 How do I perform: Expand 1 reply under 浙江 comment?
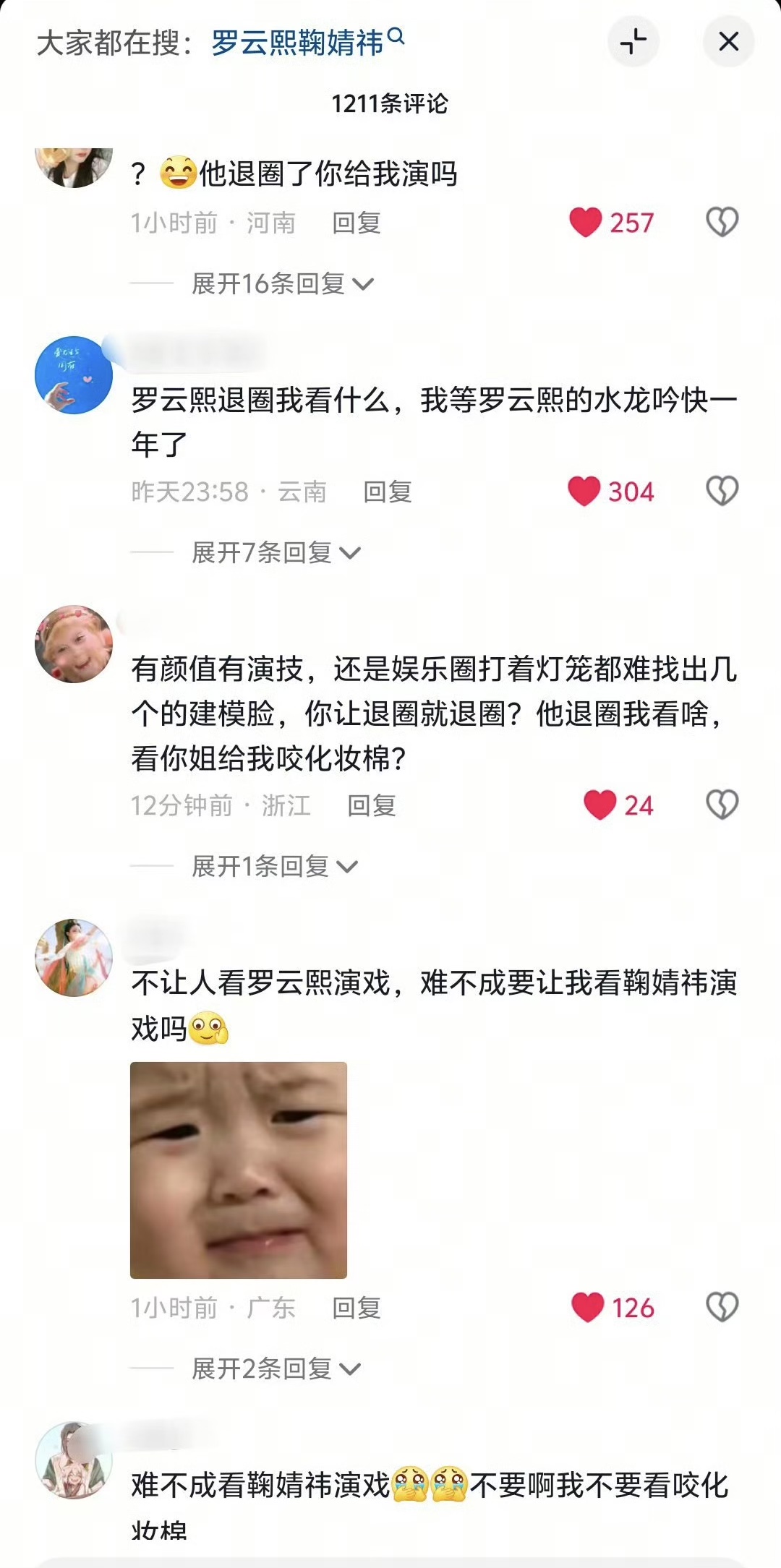(274, 866)
